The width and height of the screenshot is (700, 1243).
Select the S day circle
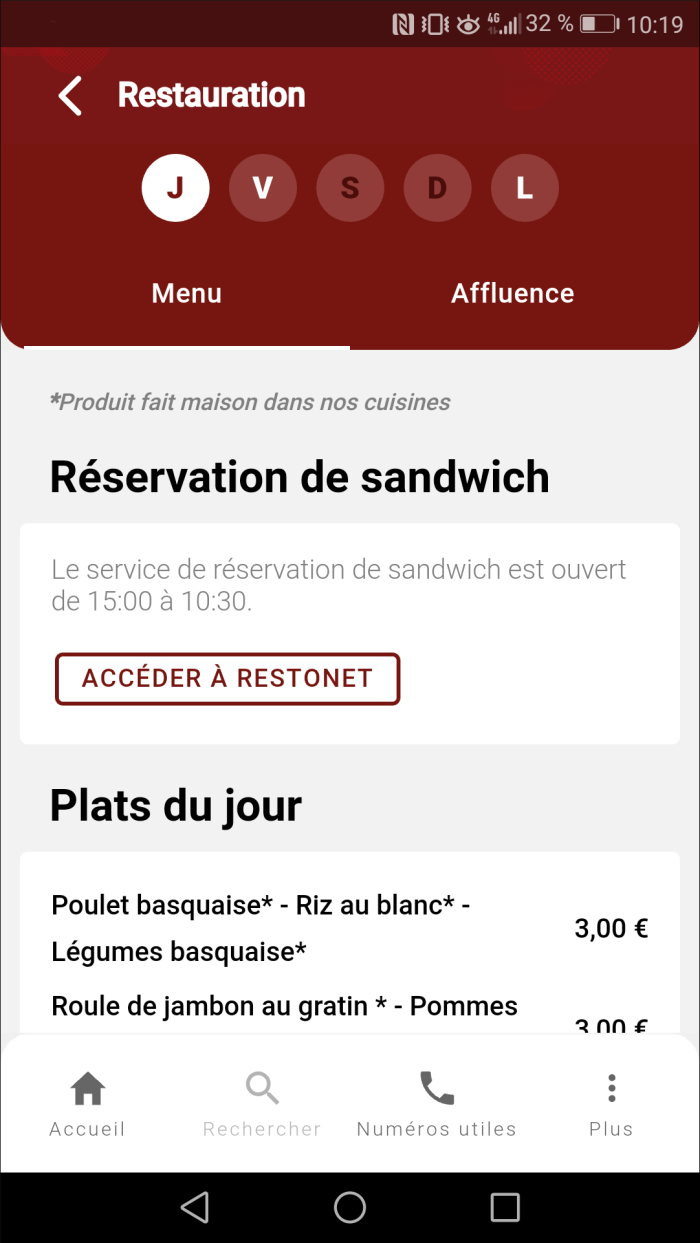(350, 187)
